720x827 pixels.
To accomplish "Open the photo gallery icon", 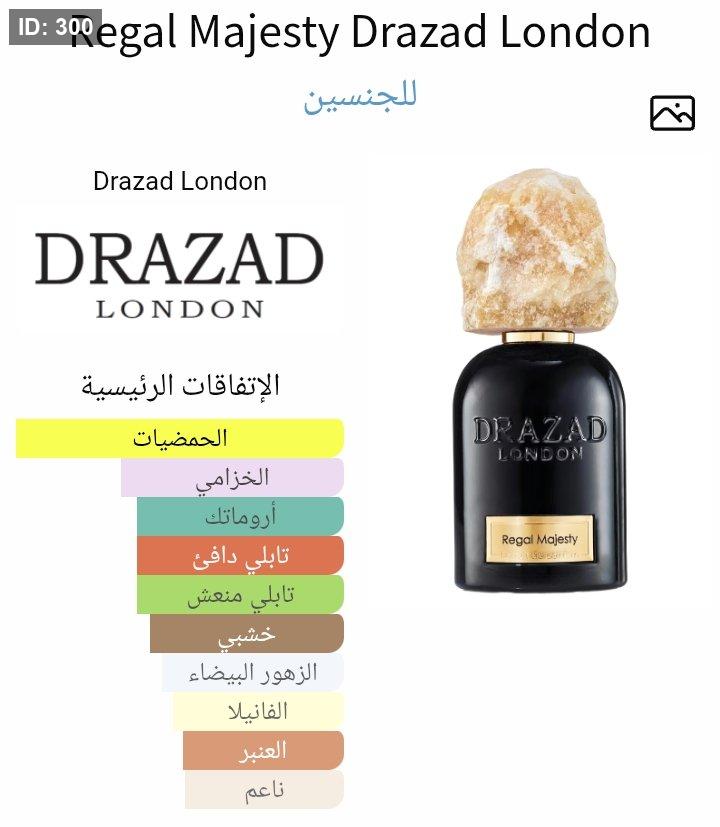I will tap(672, 113).
